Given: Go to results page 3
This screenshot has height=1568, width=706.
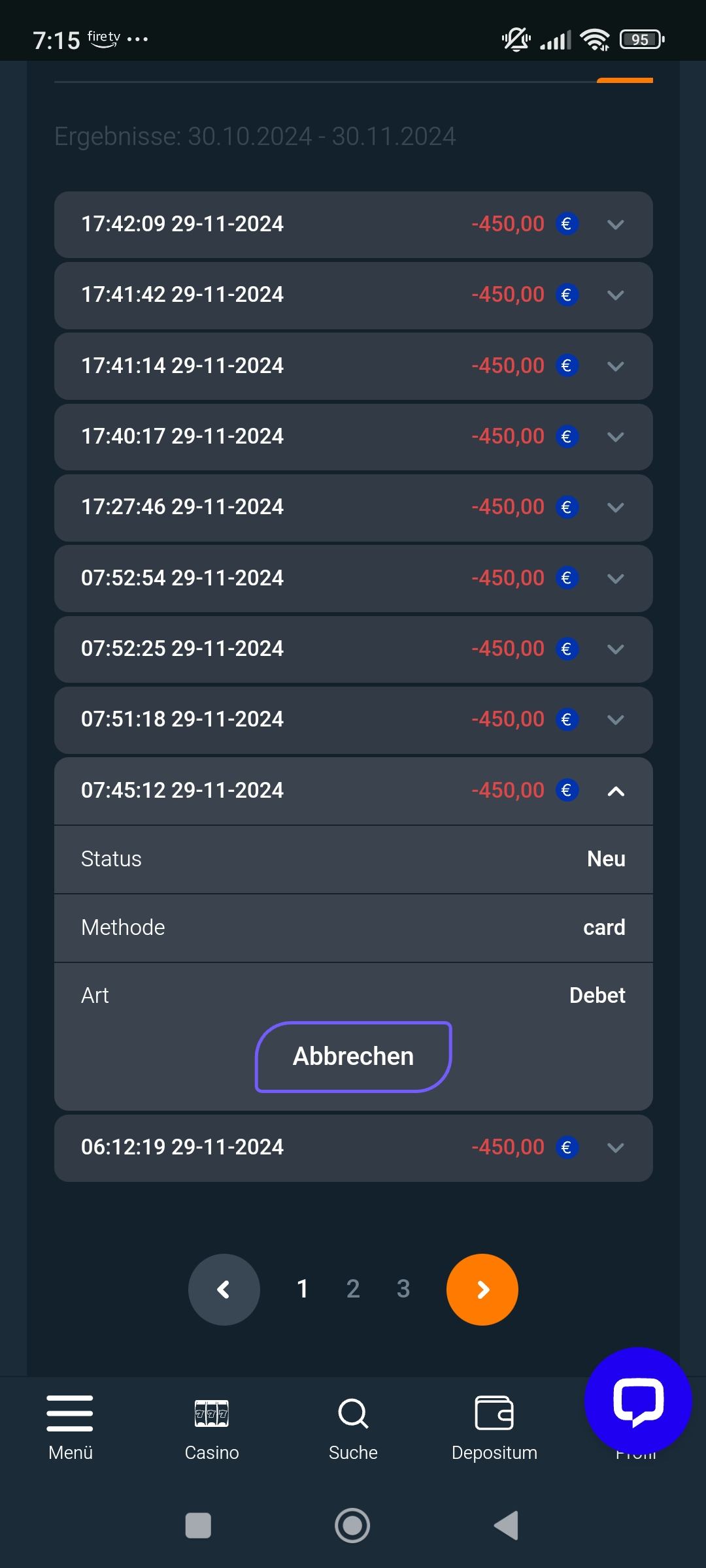Looking at the screenshot, I should pos(403,1289).
